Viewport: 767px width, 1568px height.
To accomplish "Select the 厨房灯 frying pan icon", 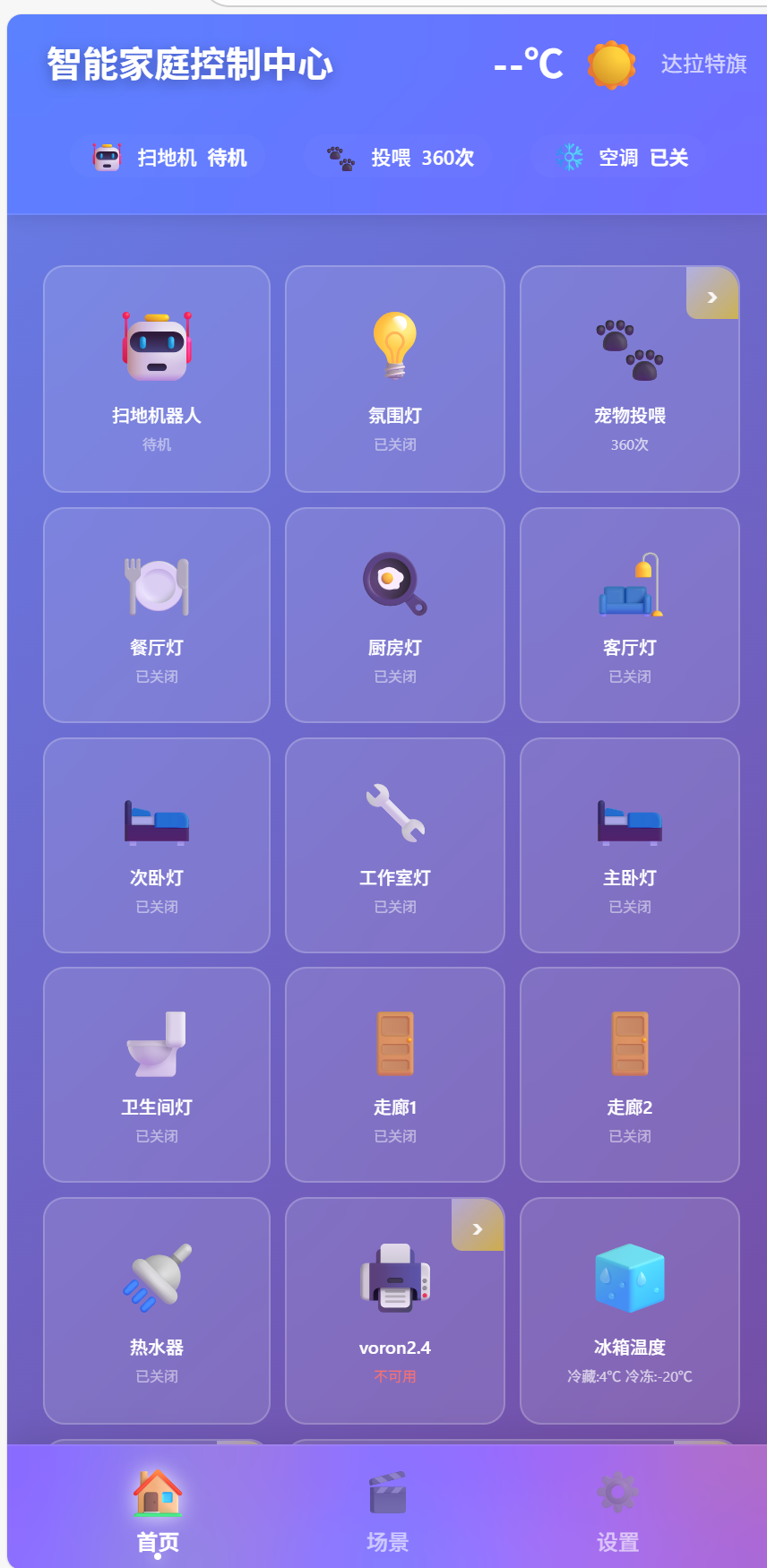I will (394, 582).
